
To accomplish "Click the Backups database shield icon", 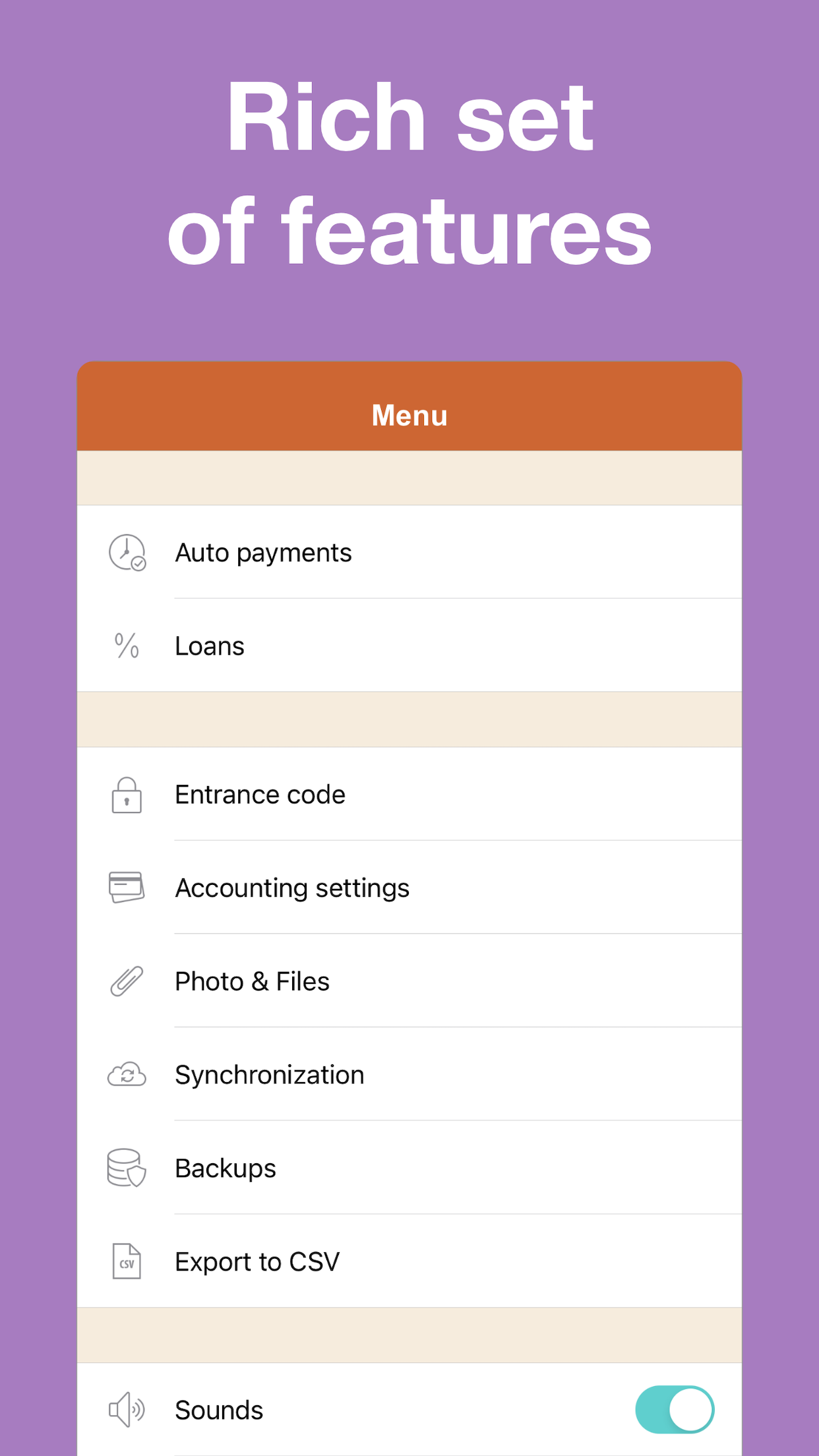I will point(125,1168).
